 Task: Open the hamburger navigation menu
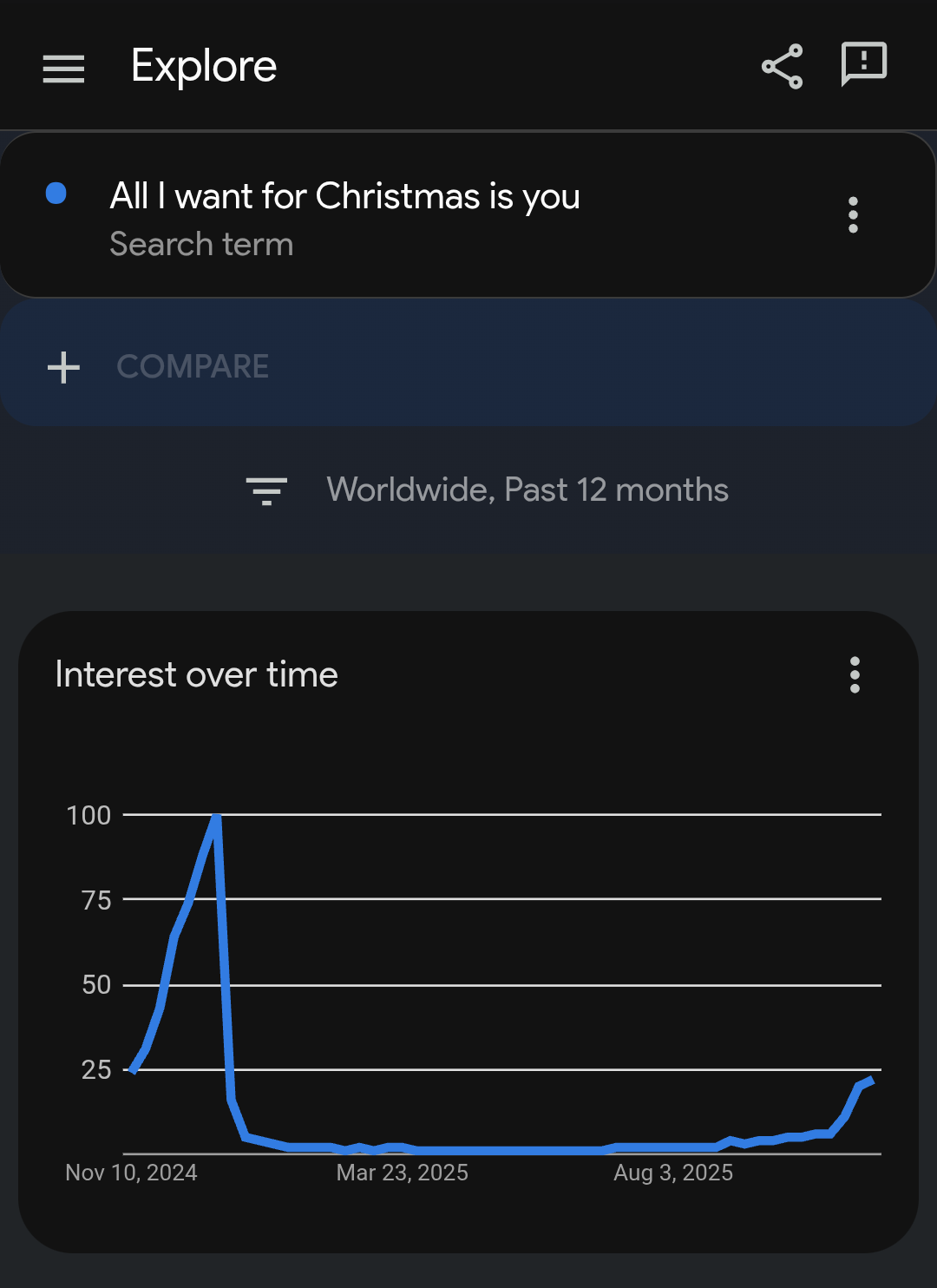[x=63, y=69]
